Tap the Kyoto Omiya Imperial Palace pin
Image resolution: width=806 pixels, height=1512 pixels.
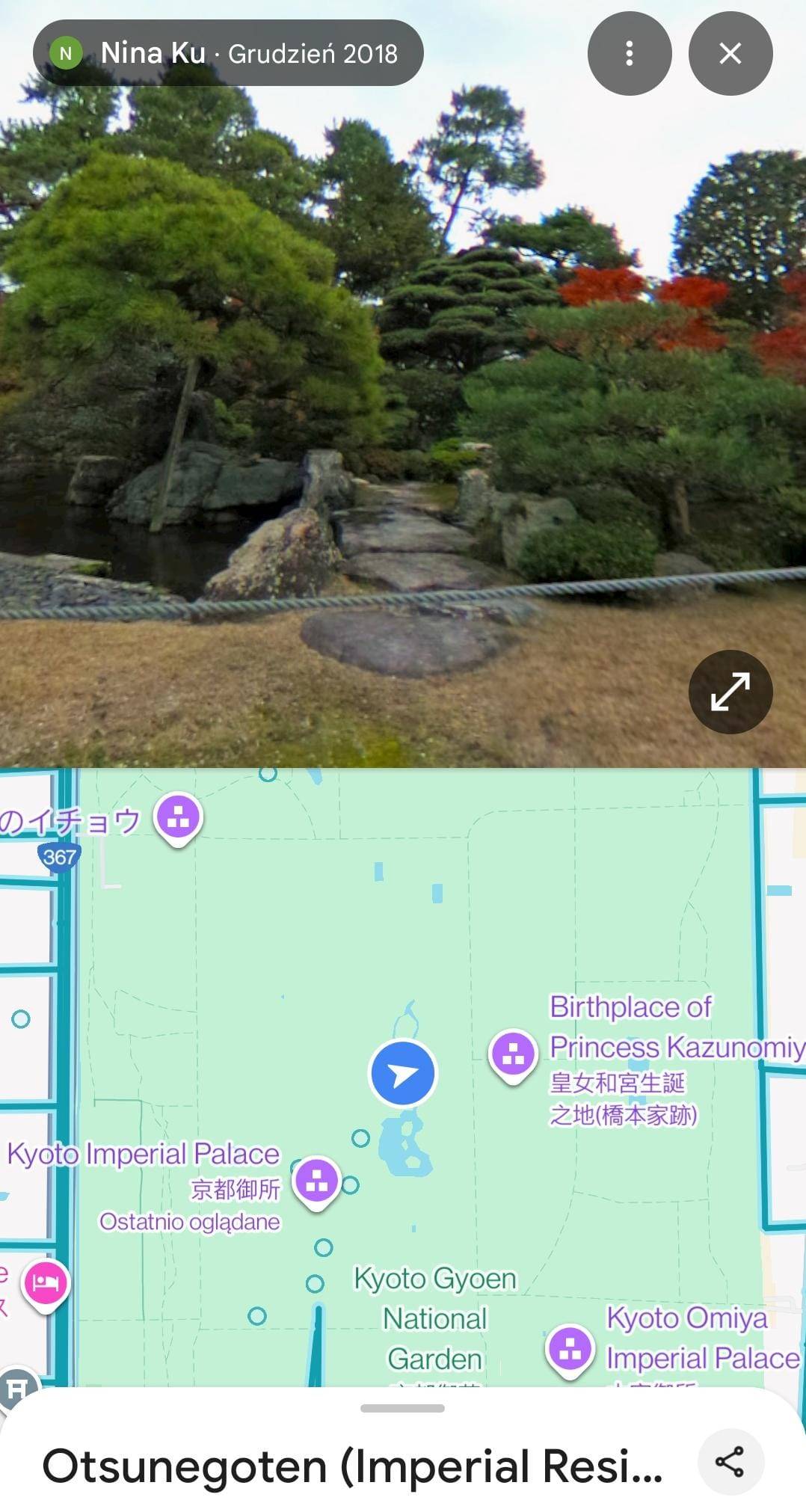pyautogui.click(x=570, y=1348)
